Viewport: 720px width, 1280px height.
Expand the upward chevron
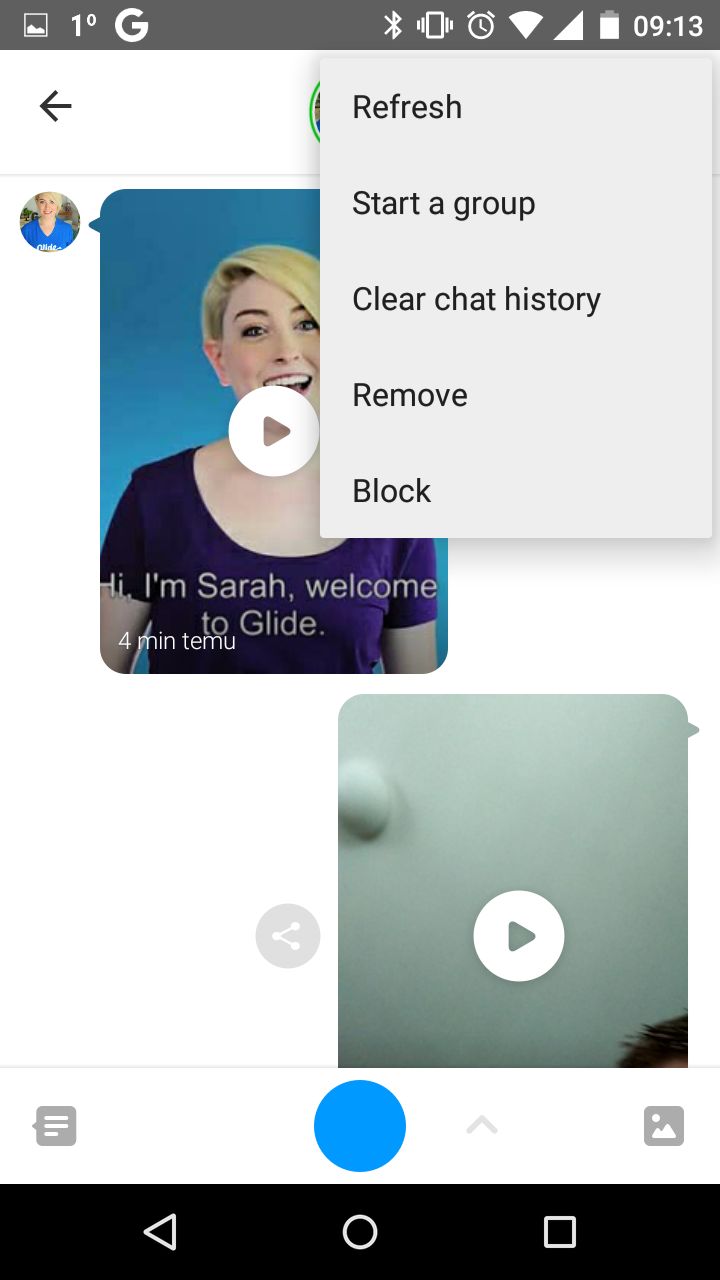482,1126
